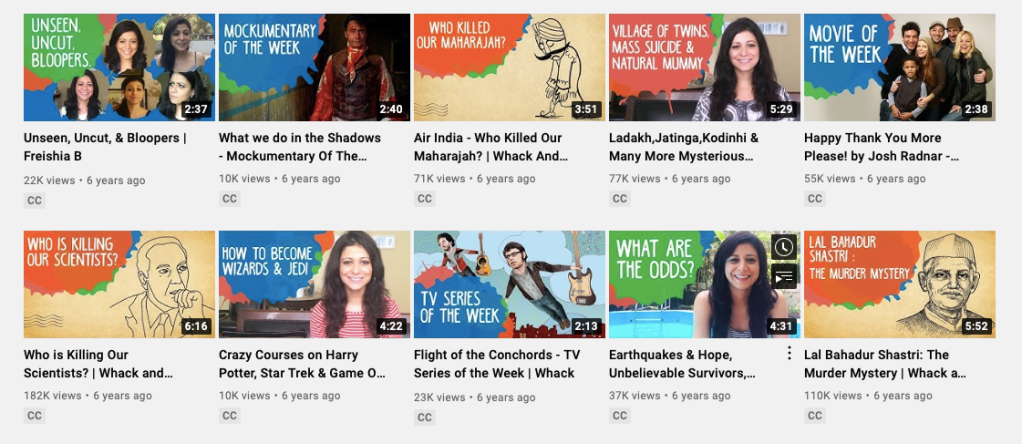Play Who is Killing Our Scientists video

point(118,284)
